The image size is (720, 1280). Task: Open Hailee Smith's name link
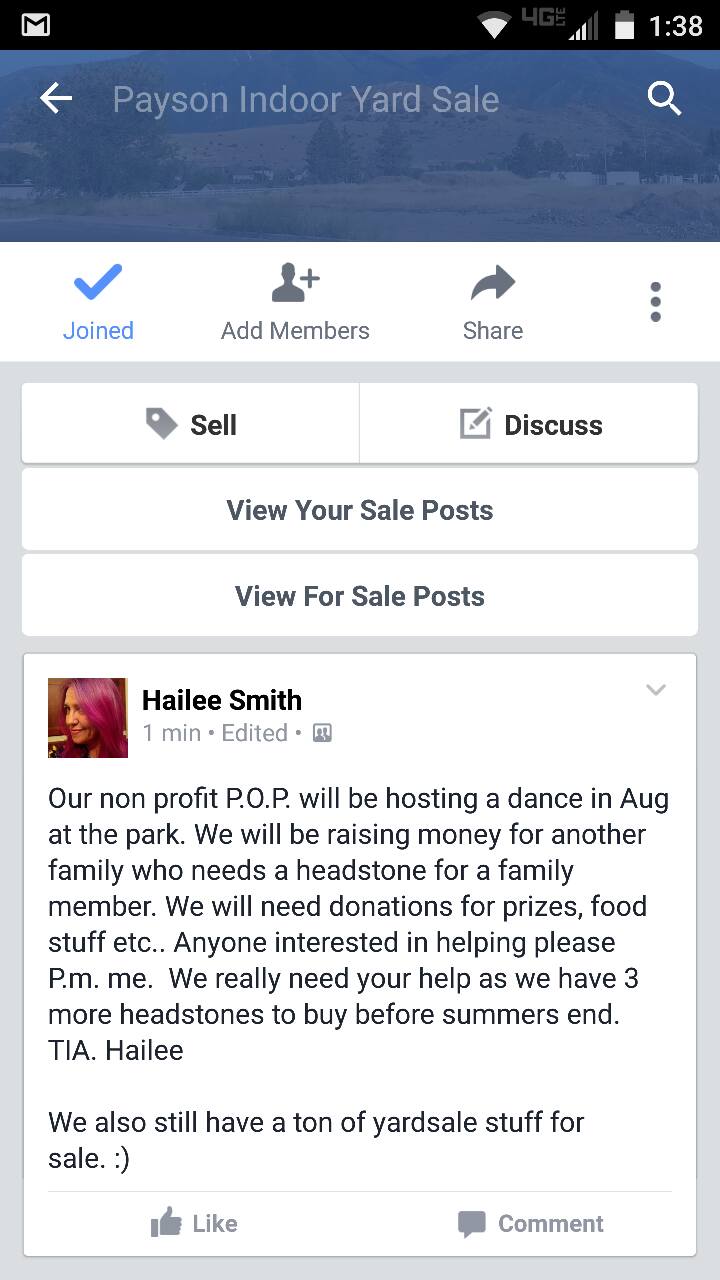pos(222,700)
